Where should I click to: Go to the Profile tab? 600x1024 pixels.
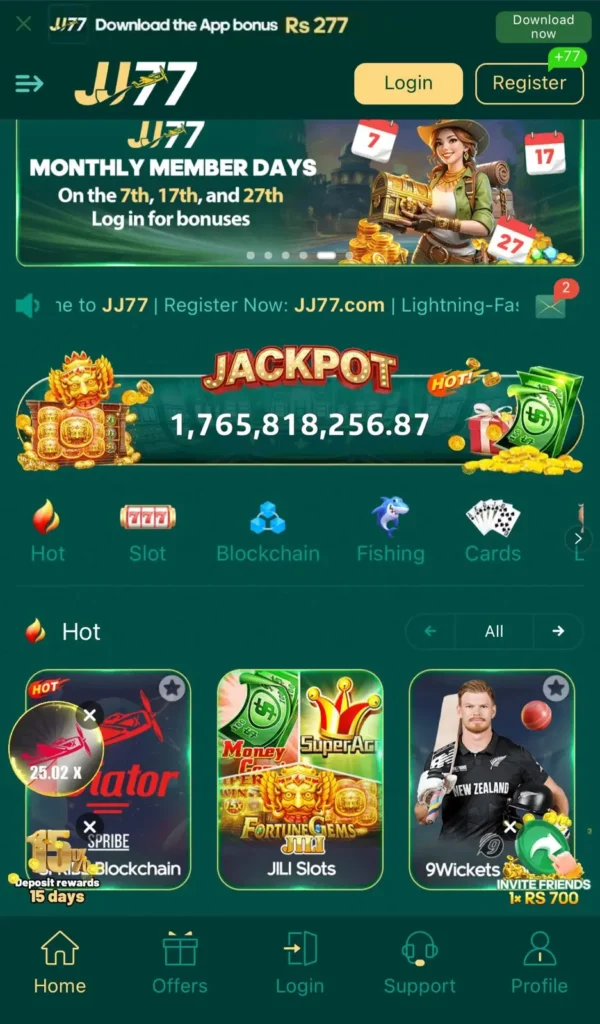coord(539,963)
